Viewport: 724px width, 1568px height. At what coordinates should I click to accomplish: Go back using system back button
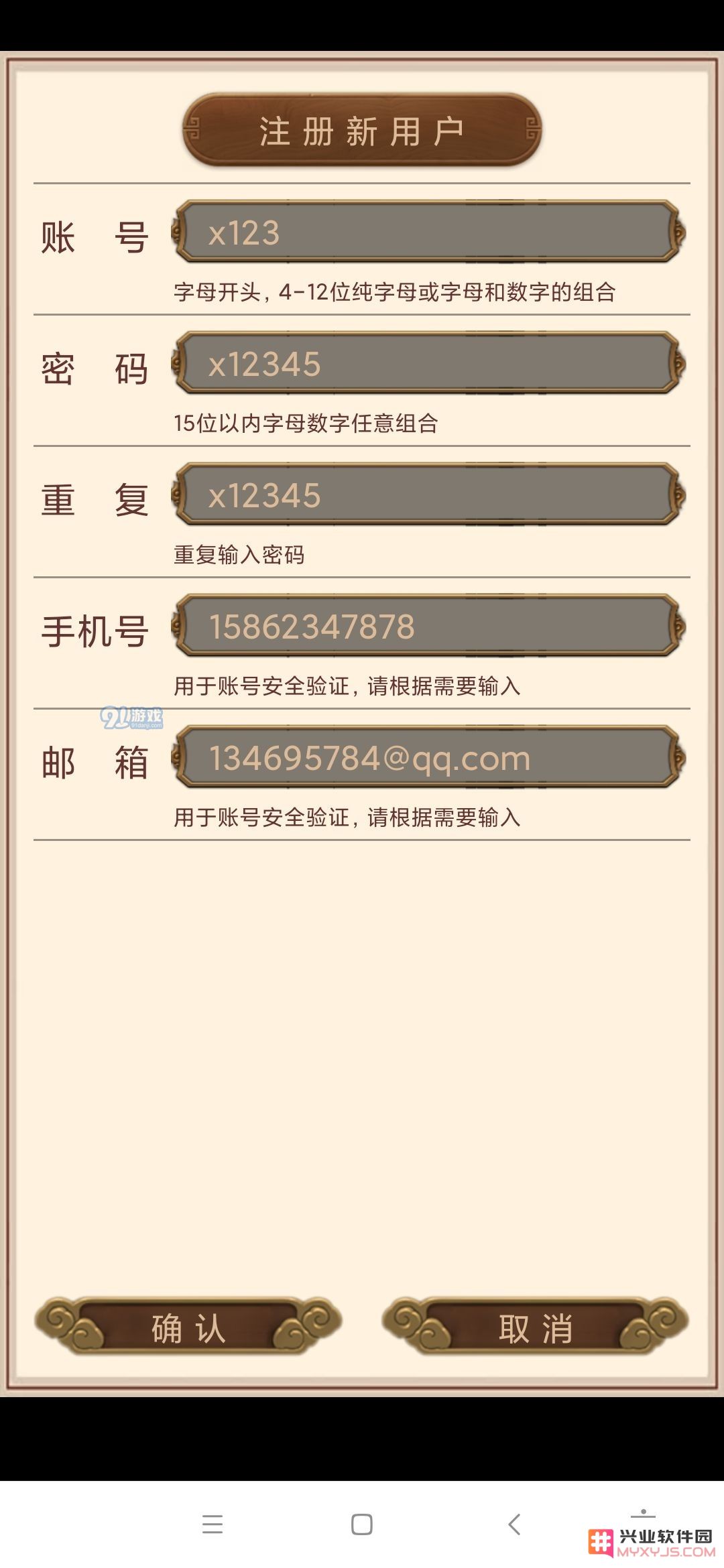point(514,1524)
